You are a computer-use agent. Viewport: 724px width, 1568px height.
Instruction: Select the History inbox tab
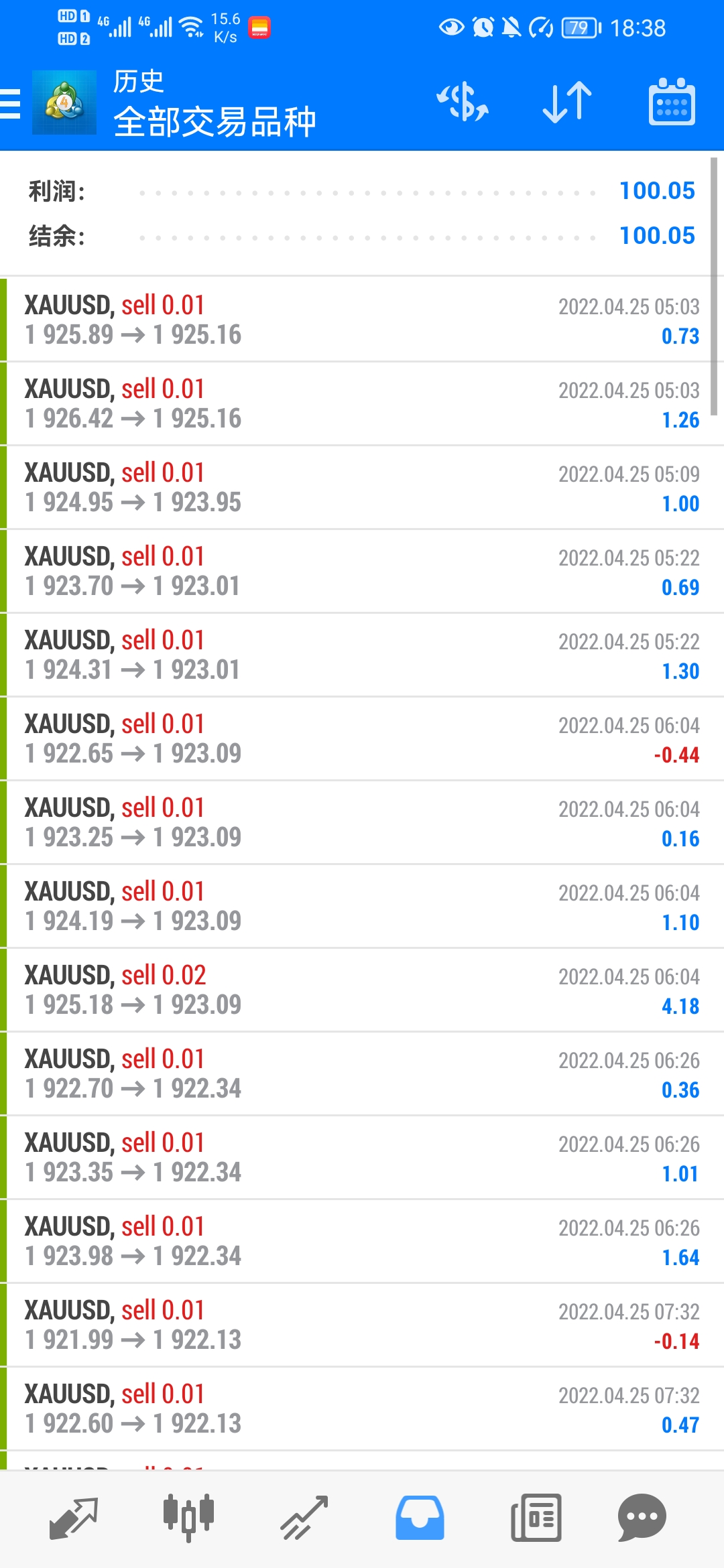(x=420, y=1518)
